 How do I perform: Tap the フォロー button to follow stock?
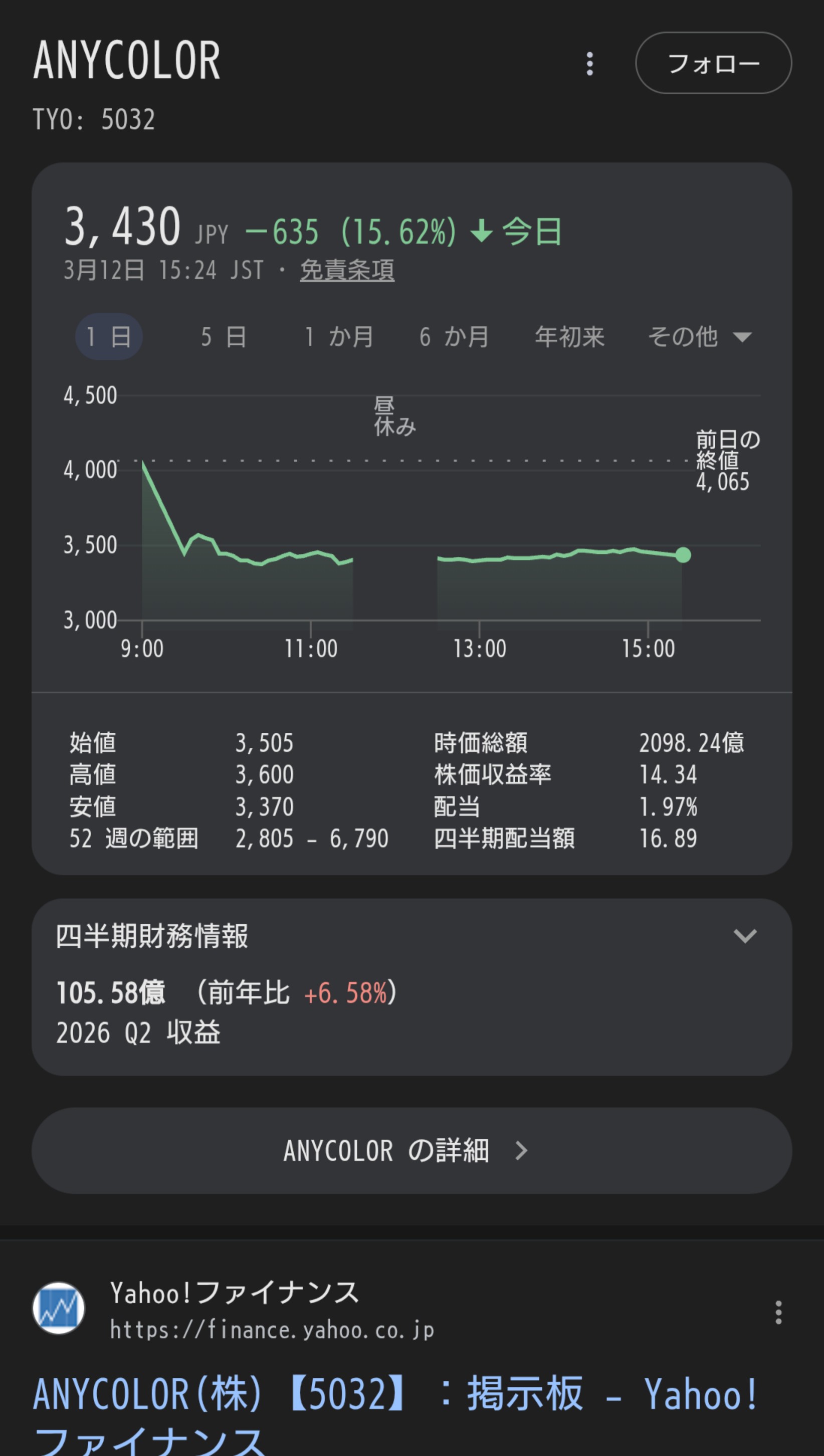tap(713, 63)
